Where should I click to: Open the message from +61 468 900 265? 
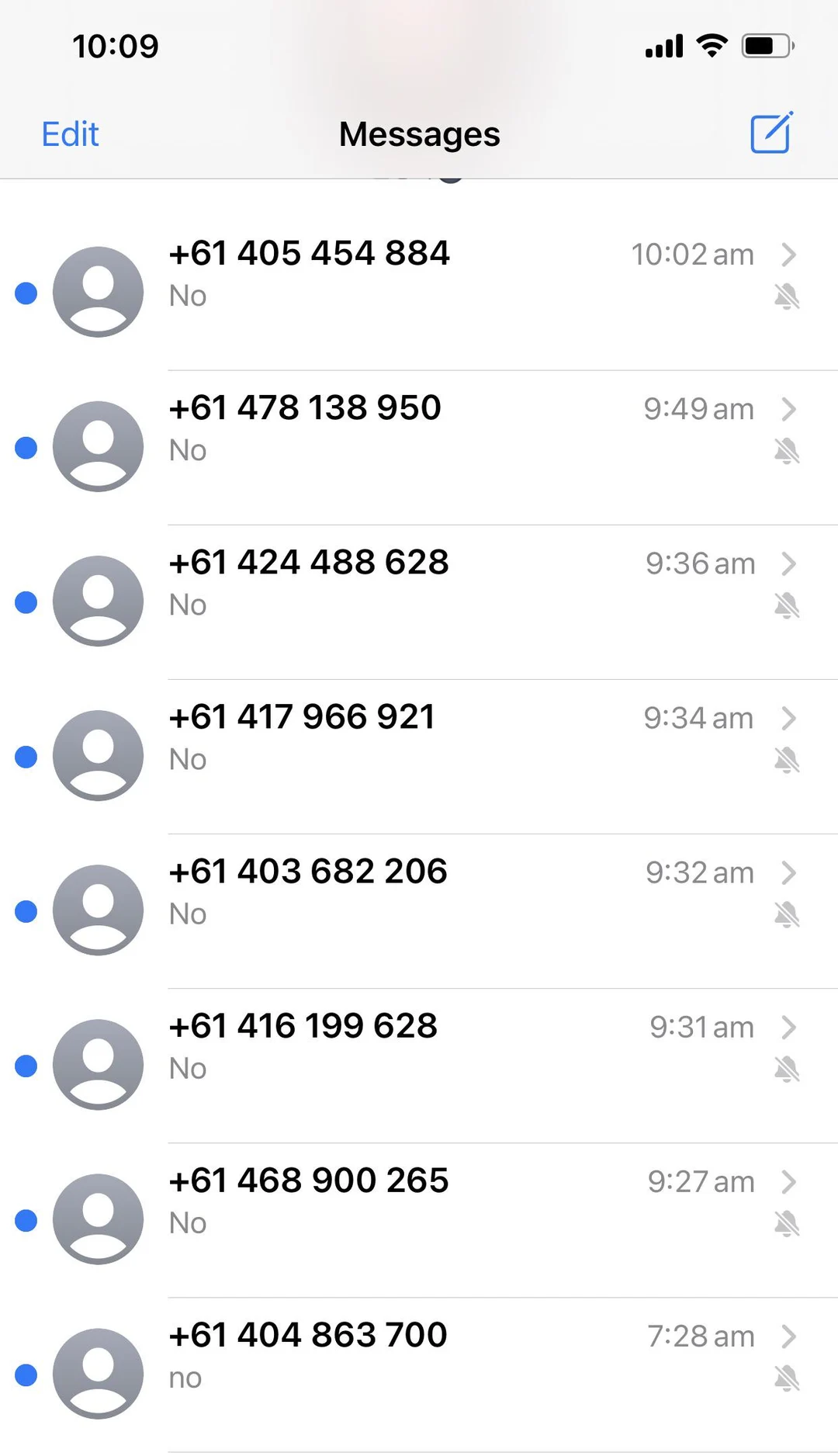pos(419,1201)
